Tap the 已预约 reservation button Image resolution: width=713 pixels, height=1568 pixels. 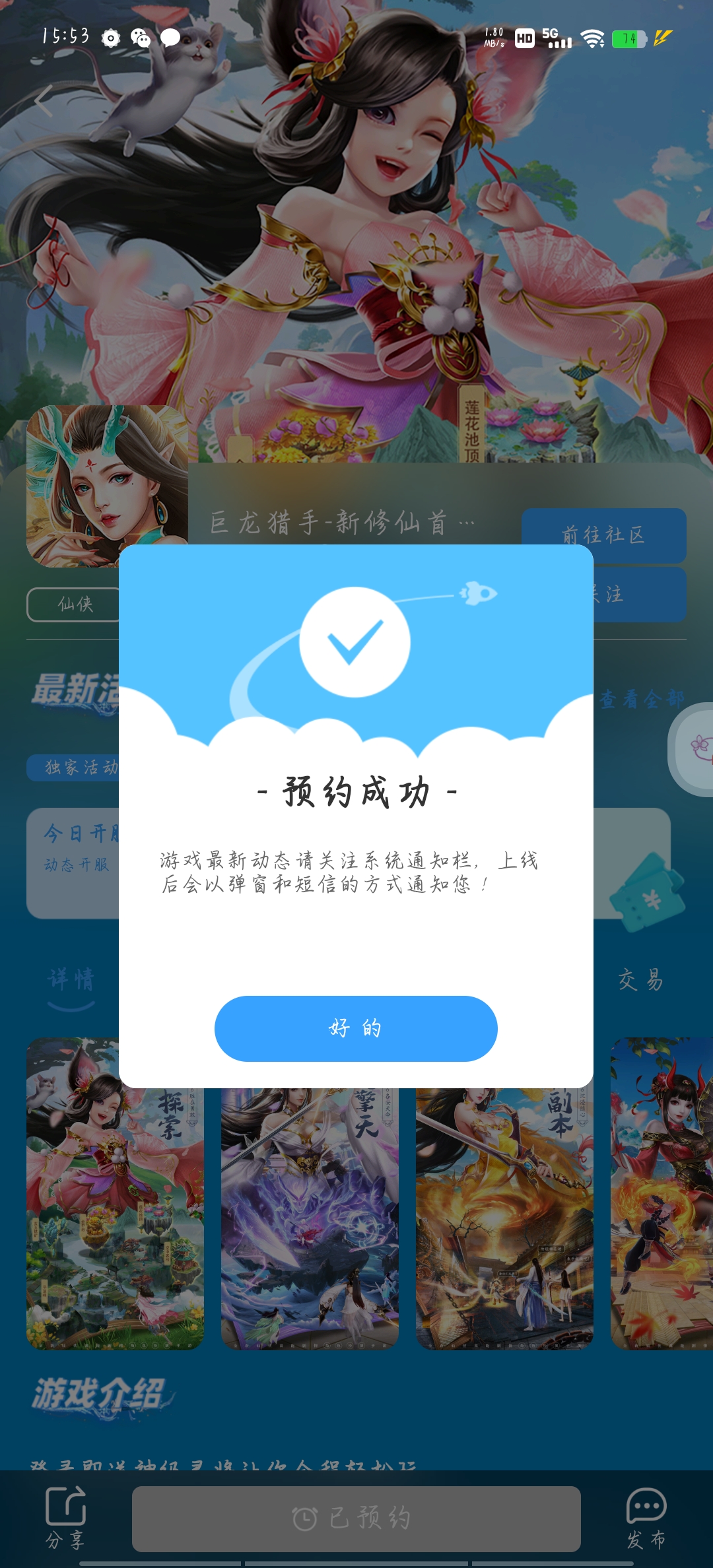[x=356, y=1518]
